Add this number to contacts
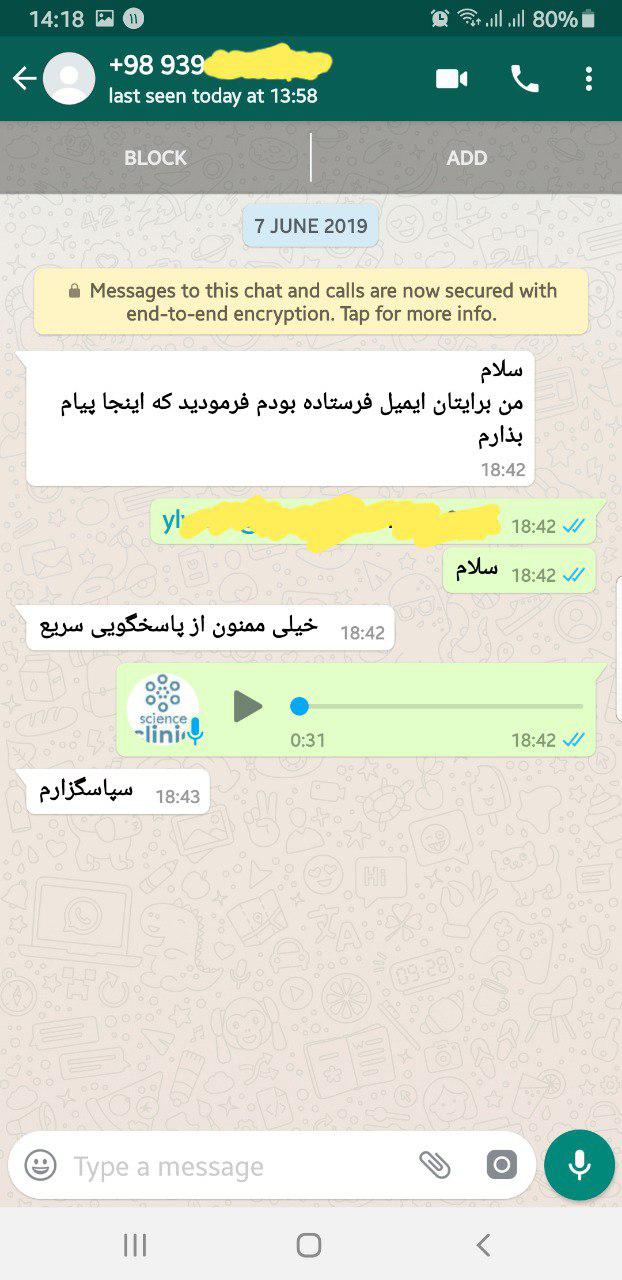622x1280 pixels. click(x=467, y=158)
